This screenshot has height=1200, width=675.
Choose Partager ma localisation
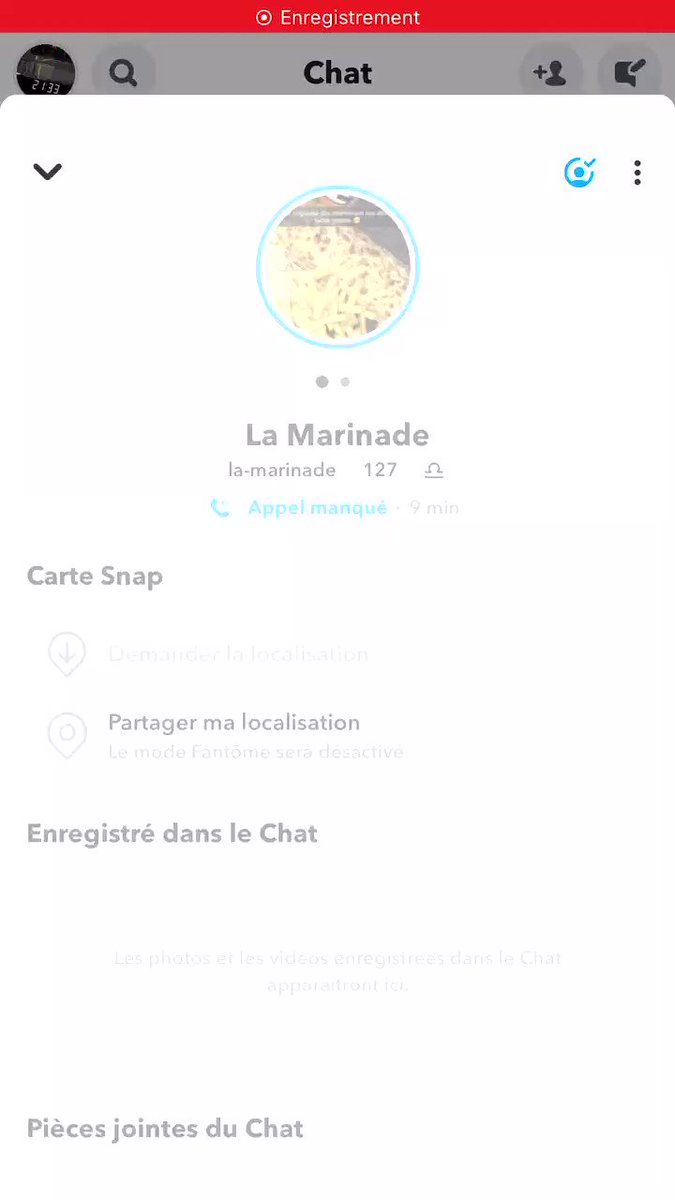tap(234, 722)
